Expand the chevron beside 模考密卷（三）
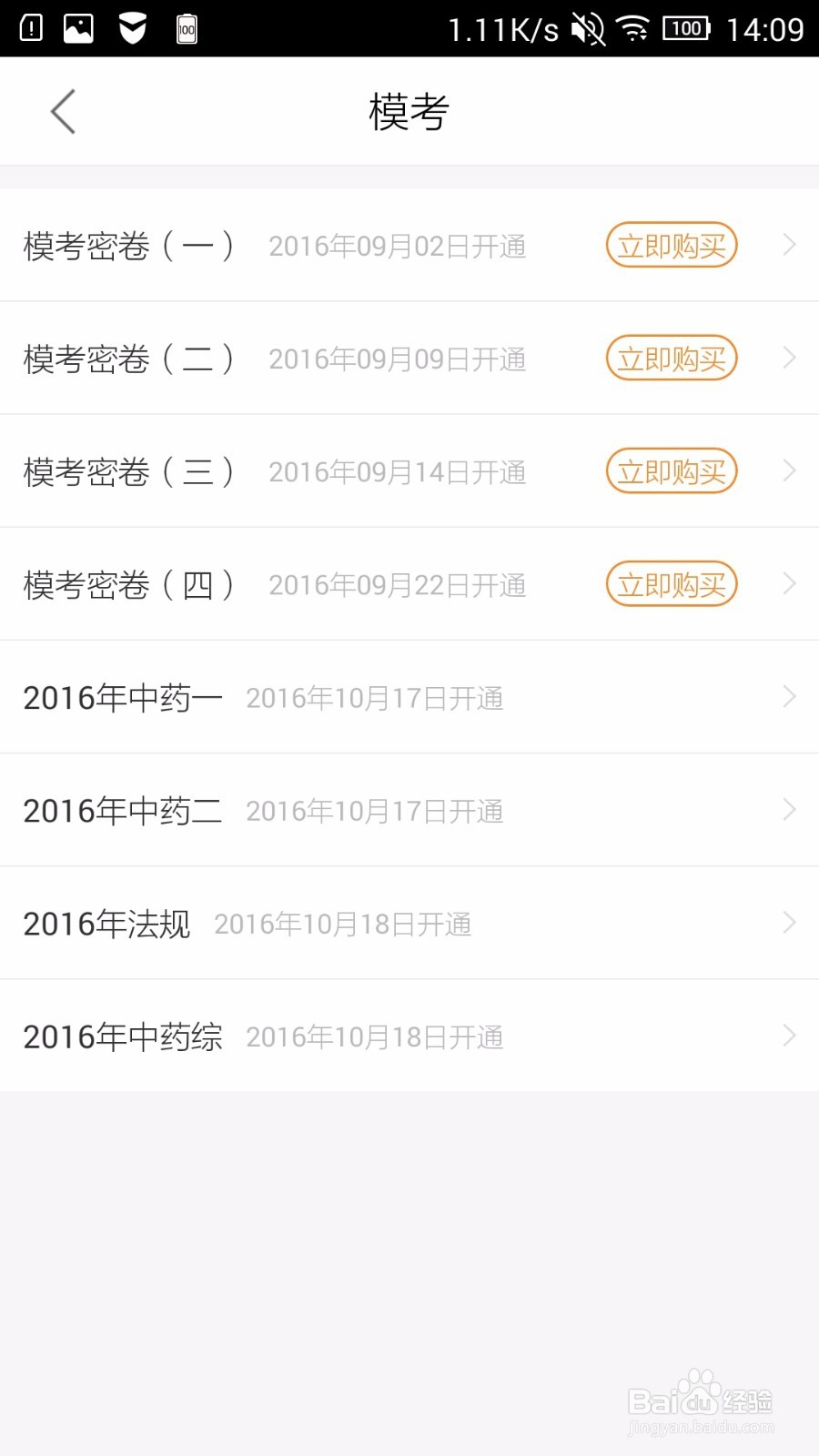 click(789, 471)
